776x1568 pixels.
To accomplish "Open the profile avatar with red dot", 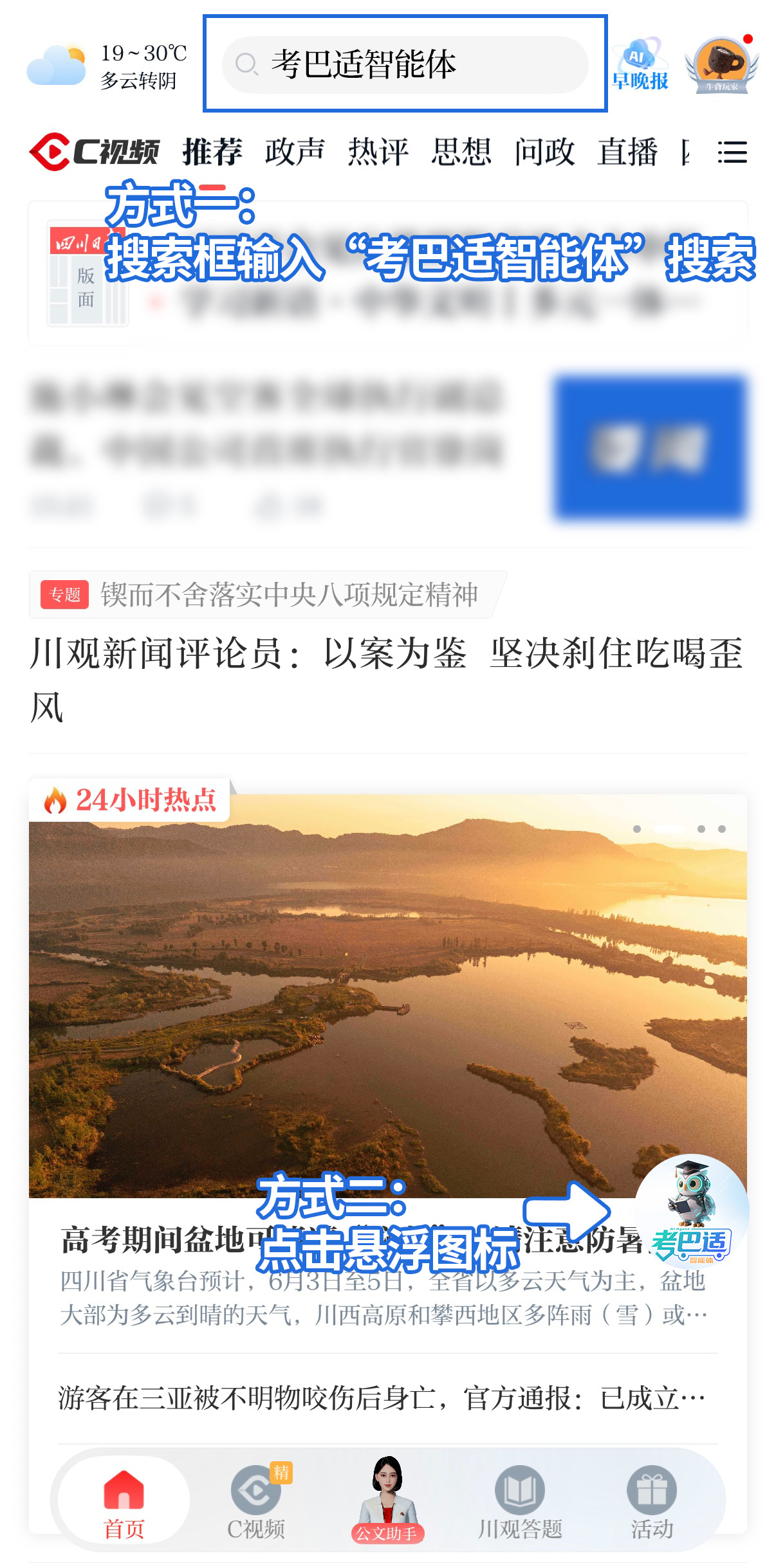I will coord(721,64).
